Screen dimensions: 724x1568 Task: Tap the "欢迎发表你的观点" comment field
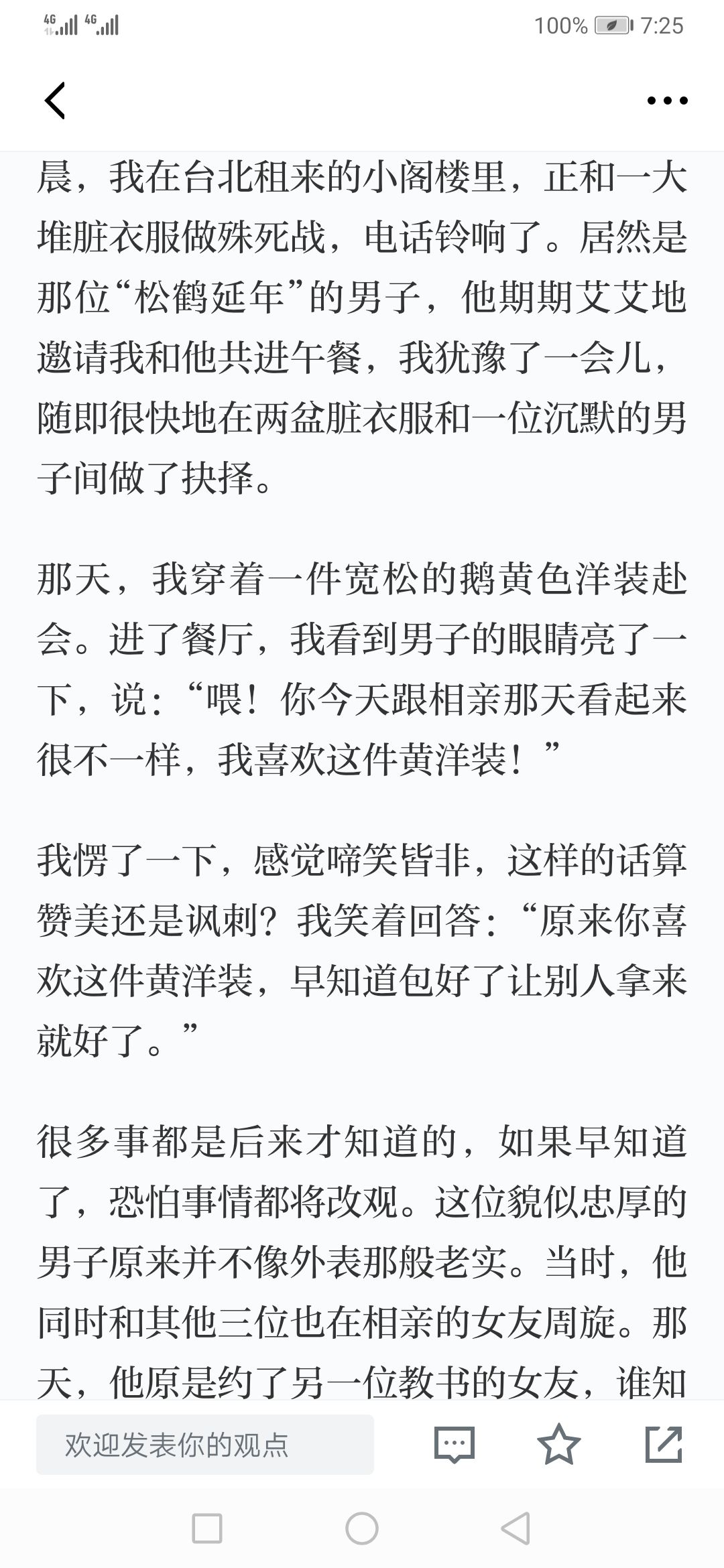click(x=205, y=1444)
